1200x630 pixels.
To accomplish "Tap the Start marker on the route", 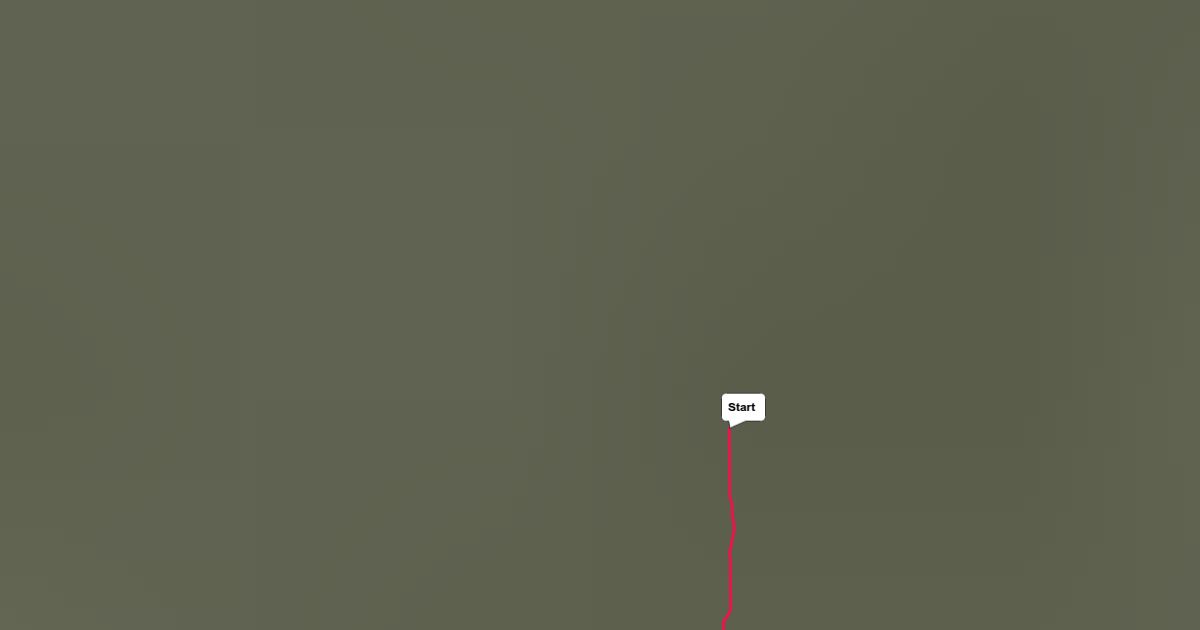I will click(x=742, y=408).
